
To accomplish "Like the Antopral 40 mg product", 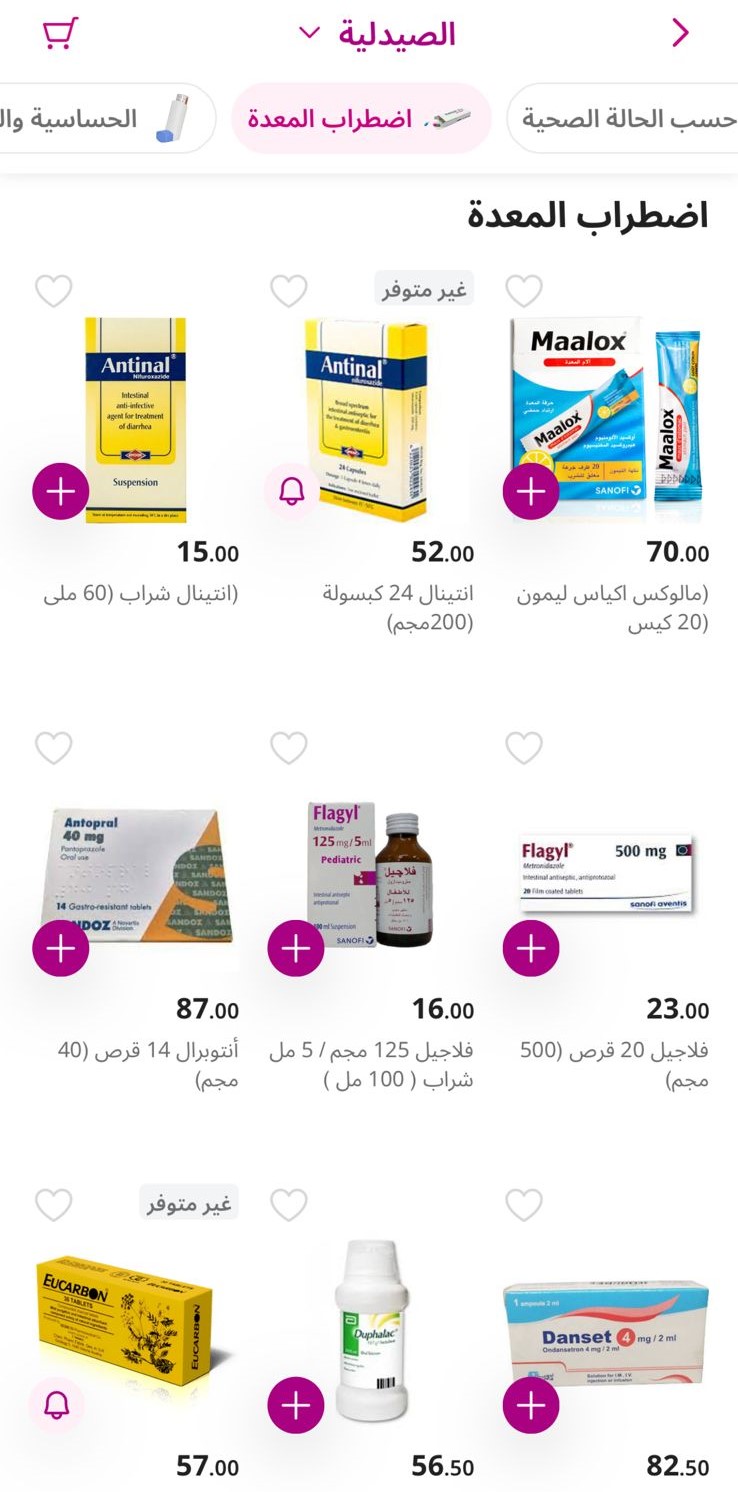I will (54, 747).
